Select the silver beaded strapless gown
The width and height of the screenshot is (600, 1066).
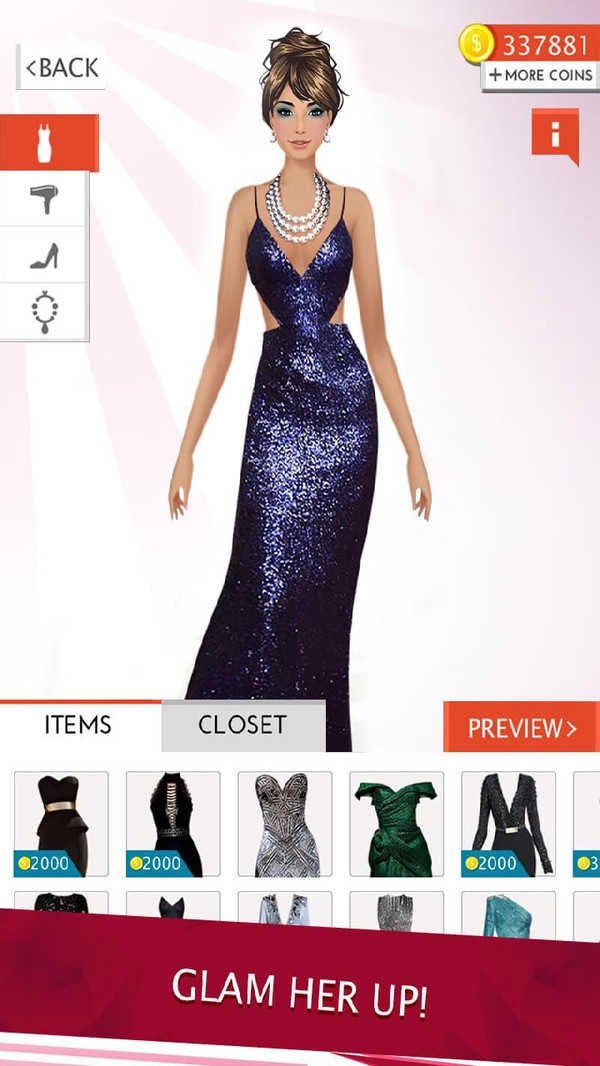pyautogui.click(x=285, y=823)
